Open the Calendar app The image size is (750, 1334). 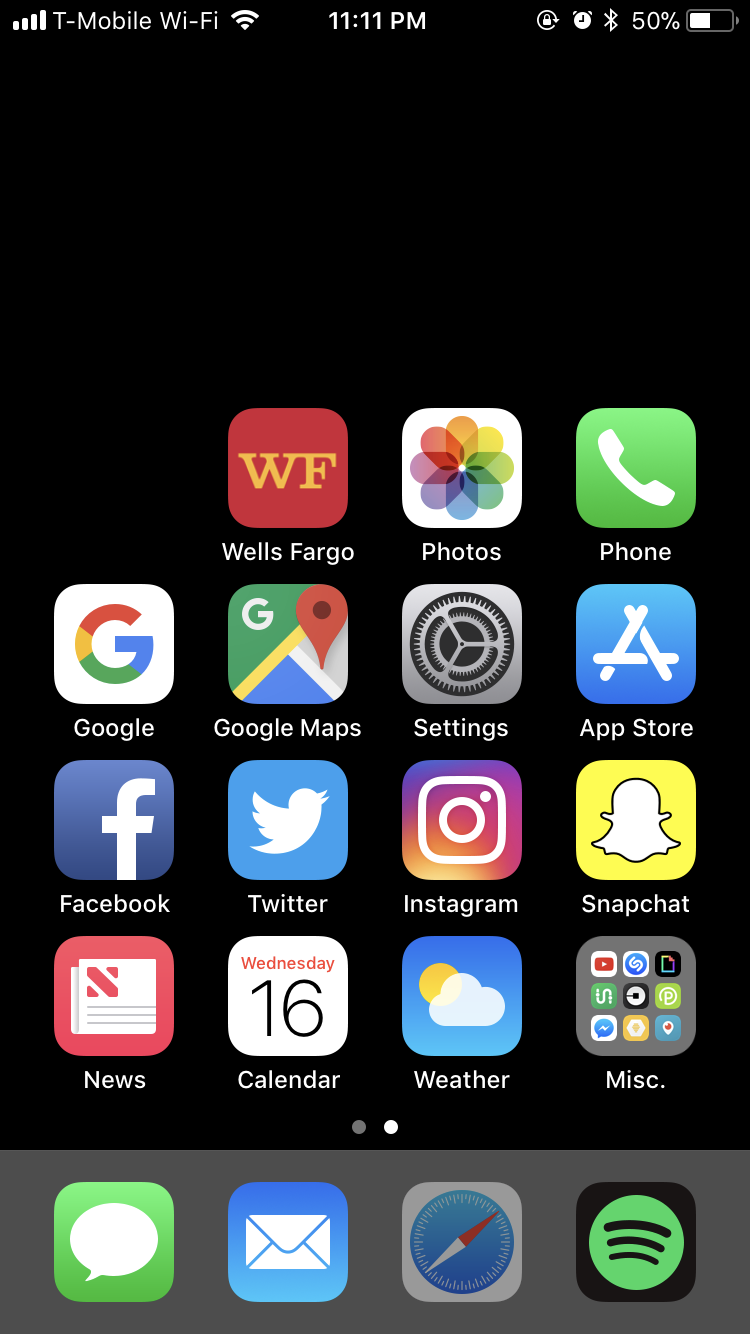coord(288,996)
